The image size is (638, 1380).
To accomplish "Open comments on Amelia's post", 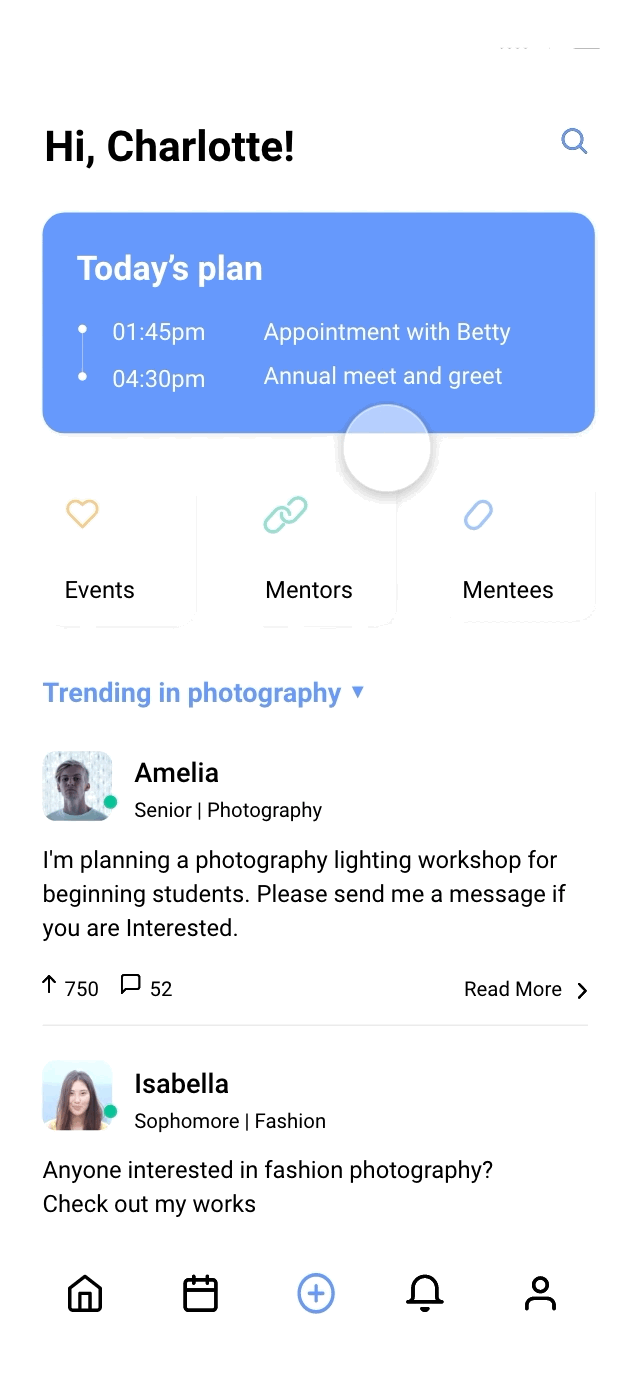I will pyautogui.click(x=130, y=986).
